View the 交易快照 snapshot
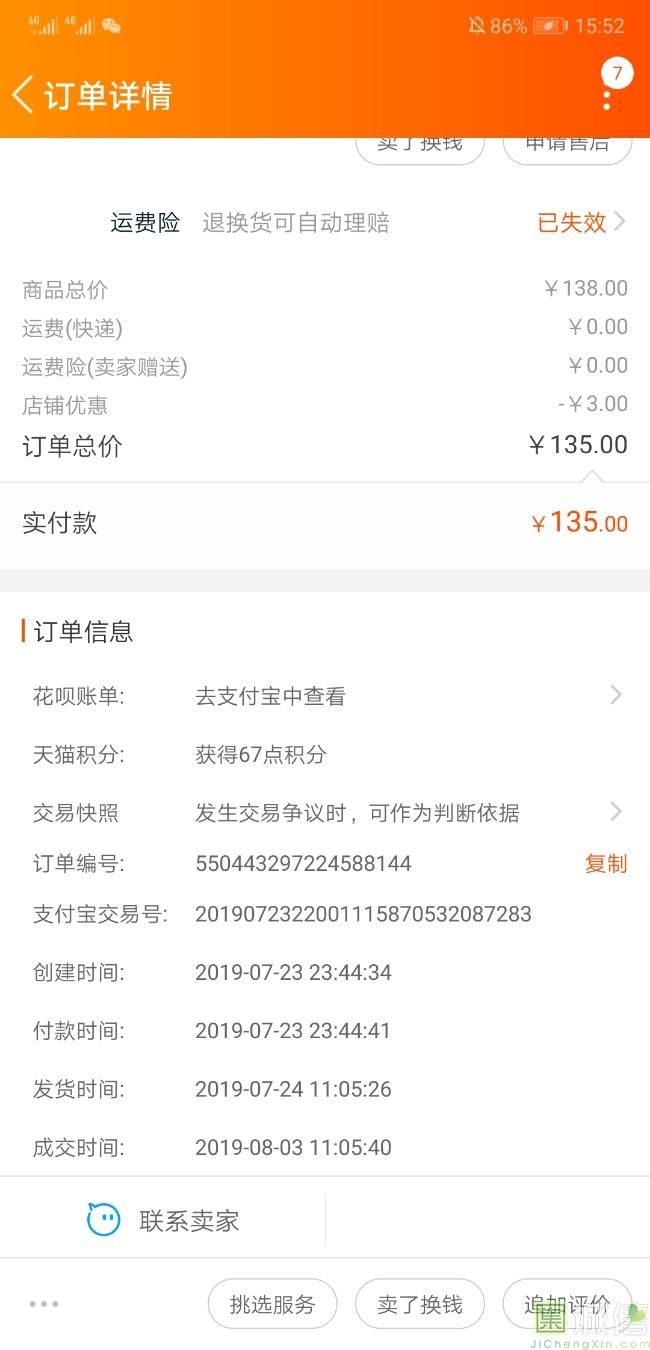Screen dimensions: 650x1350 [325, 812]
